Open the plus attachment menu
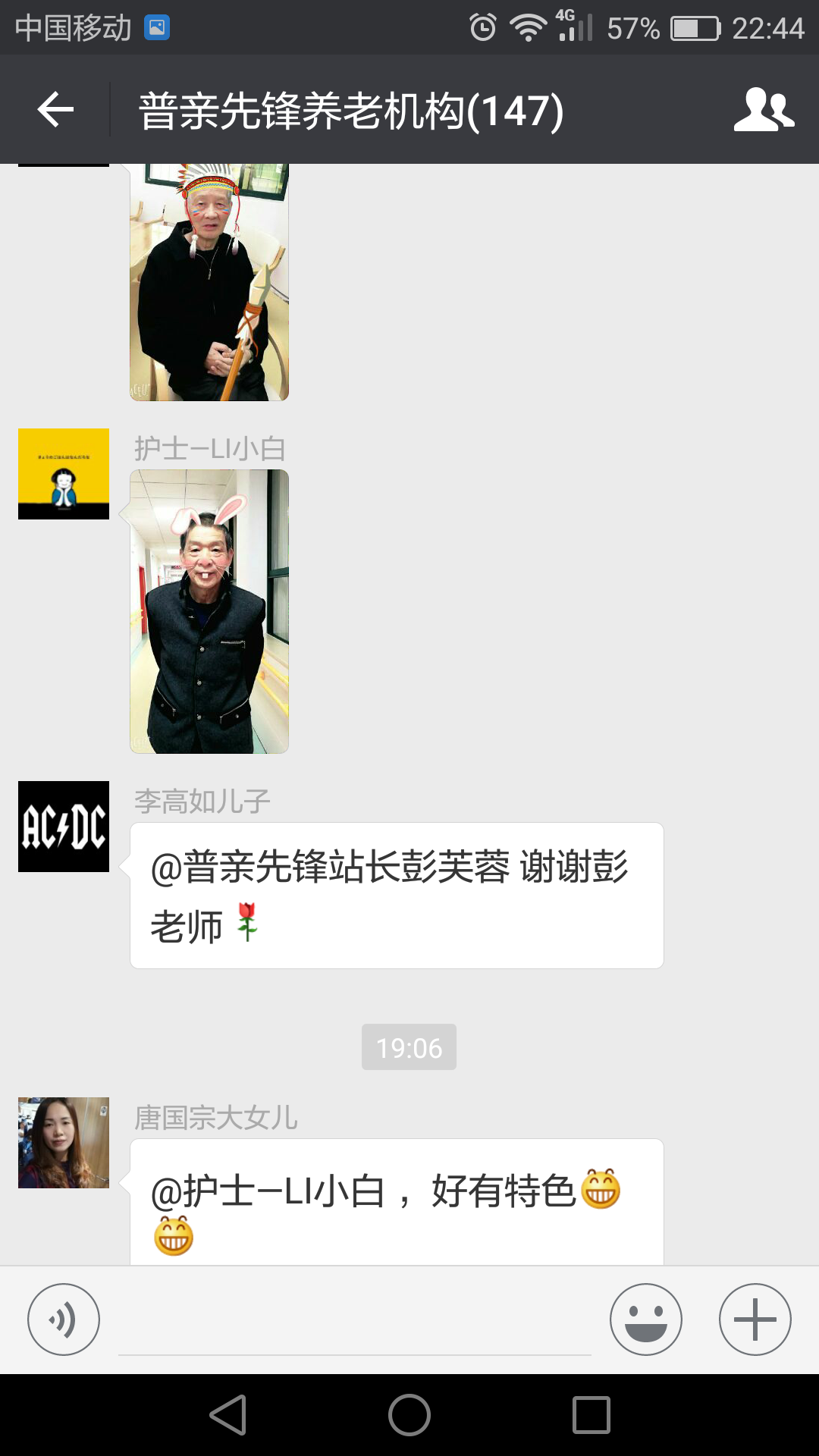This screenshot has width=819, height=1456. (755, 1319)
